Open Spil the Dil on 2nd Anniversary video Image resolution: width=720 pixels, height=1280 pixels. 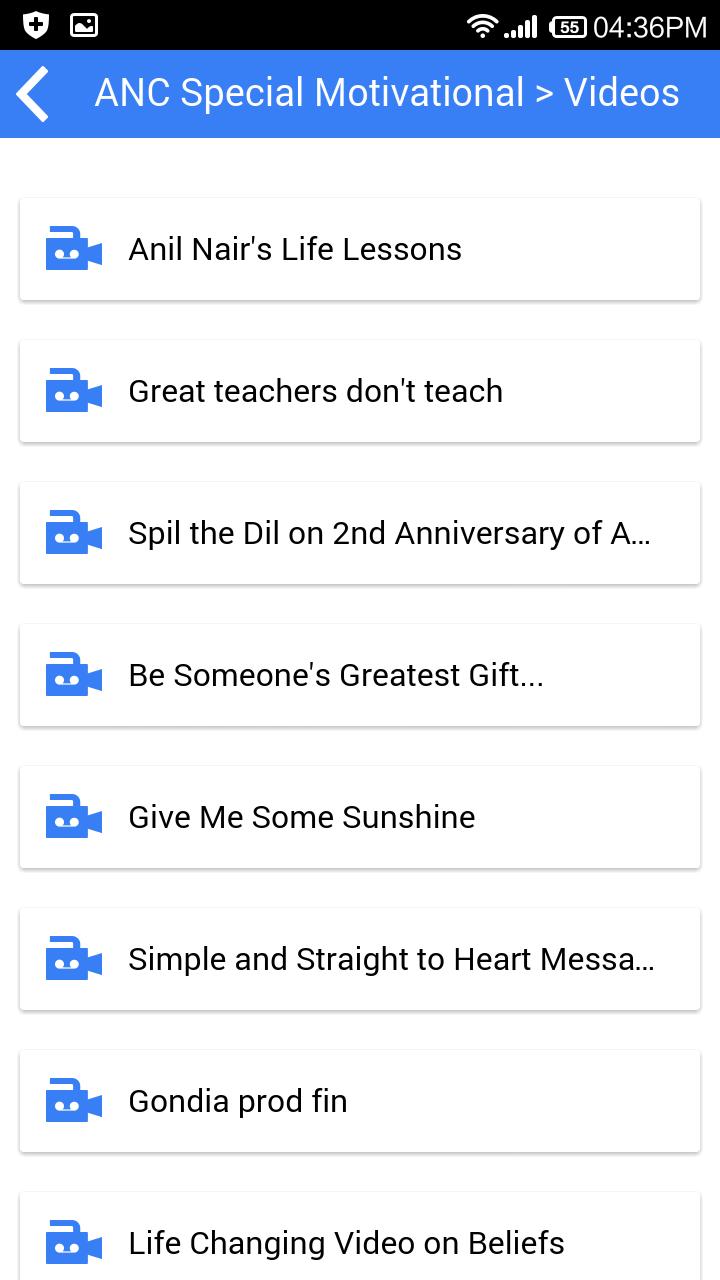[360, 533]
